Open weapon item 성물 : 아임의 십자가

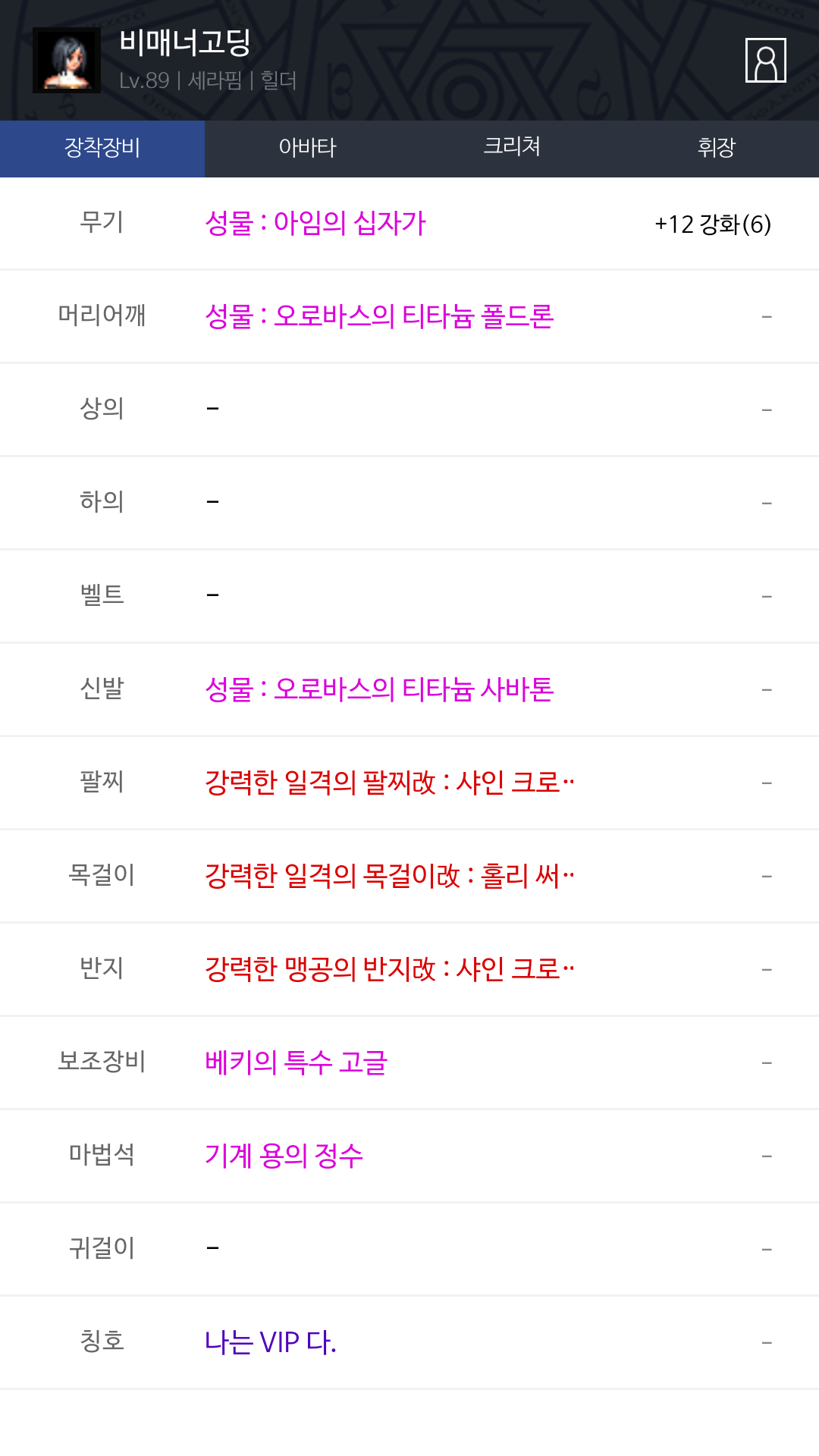coord(315,224)
